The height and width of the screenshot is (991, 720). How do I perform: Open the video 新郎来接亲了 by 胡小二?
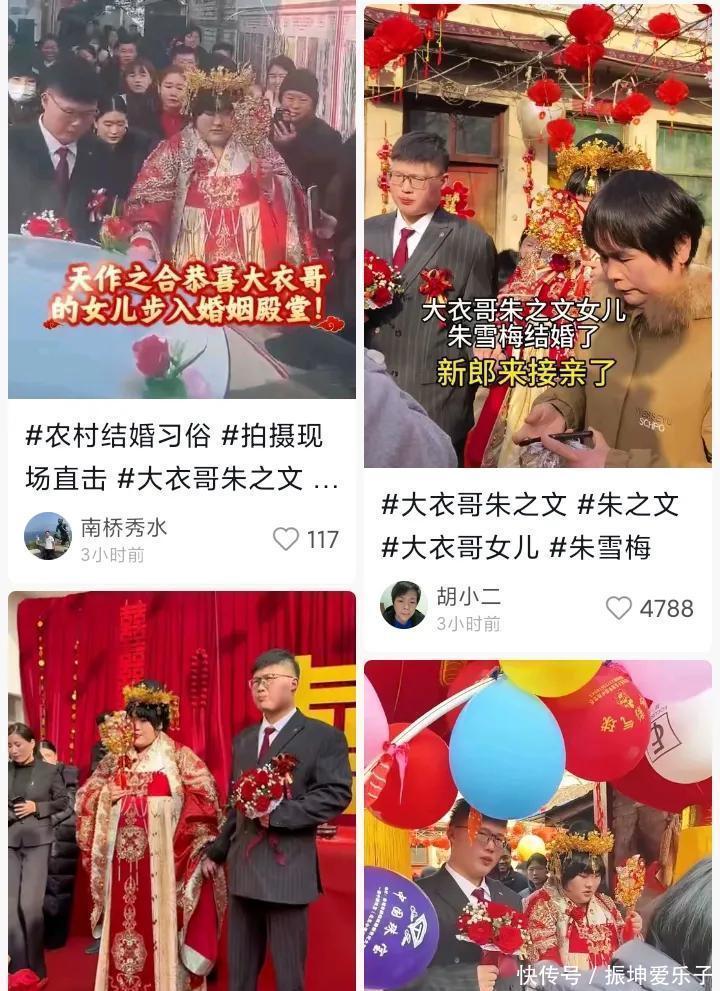point(538,236)
